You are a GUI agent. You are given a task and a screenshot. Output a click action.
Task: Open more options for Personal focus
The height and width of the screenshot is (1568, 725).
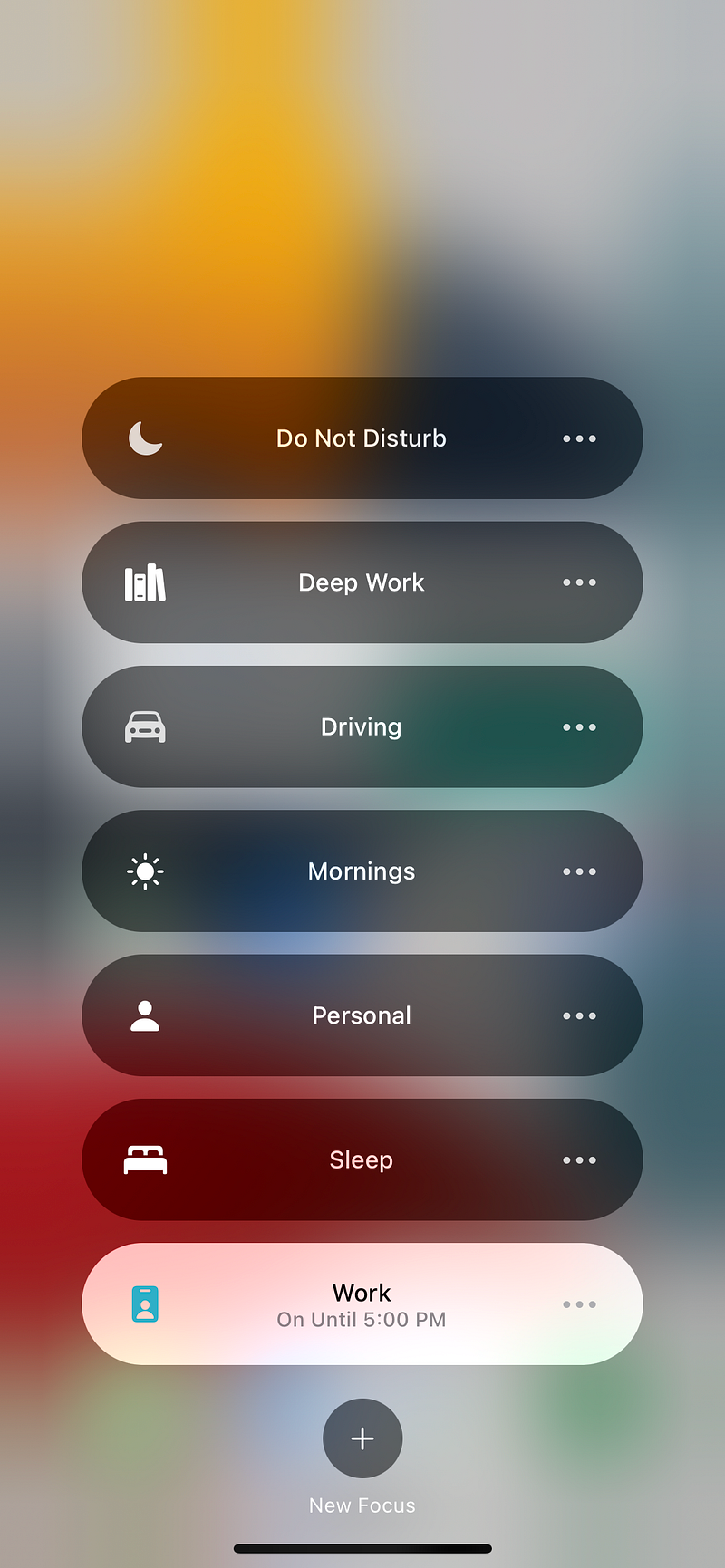point(579,1015)
